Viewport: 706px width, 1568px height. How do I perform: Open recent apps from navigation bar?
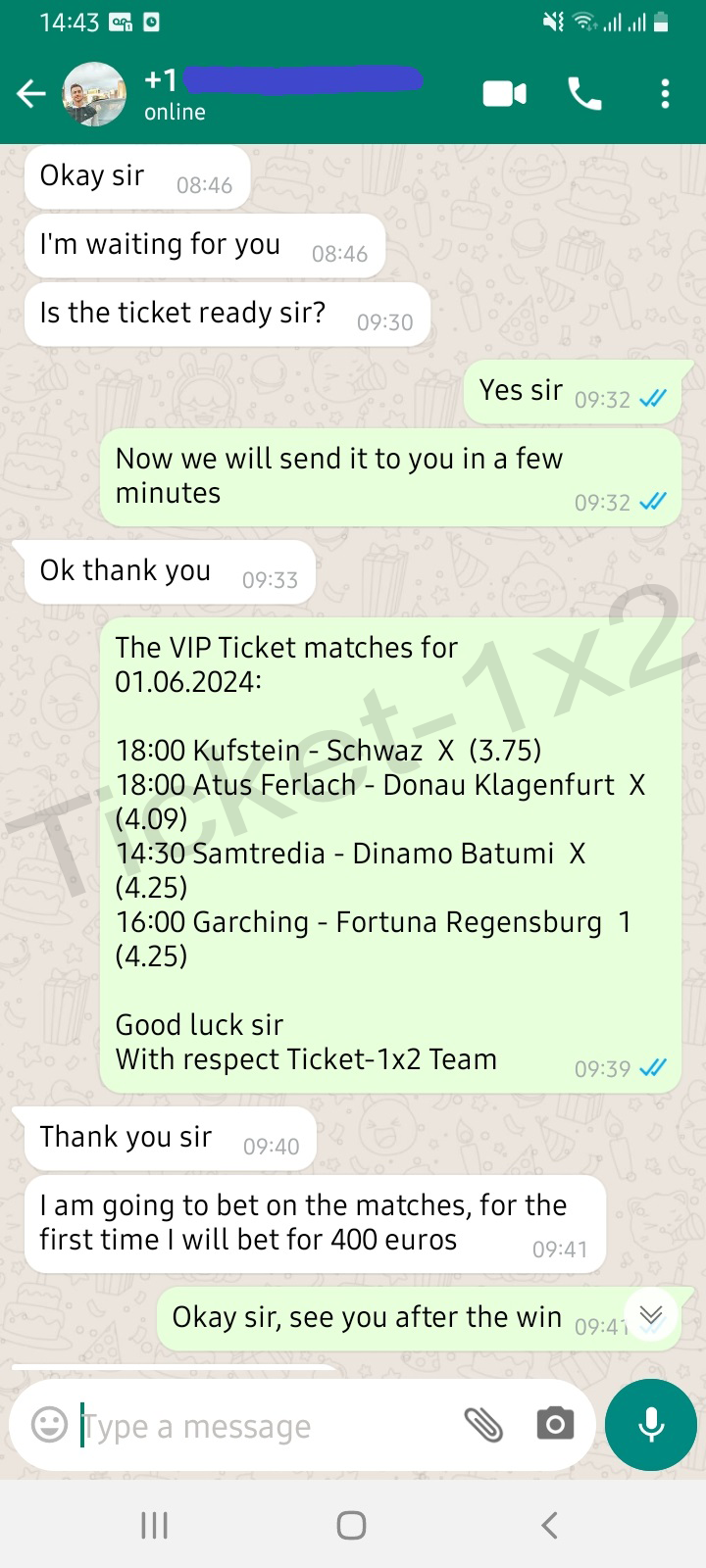[155, 1525]
